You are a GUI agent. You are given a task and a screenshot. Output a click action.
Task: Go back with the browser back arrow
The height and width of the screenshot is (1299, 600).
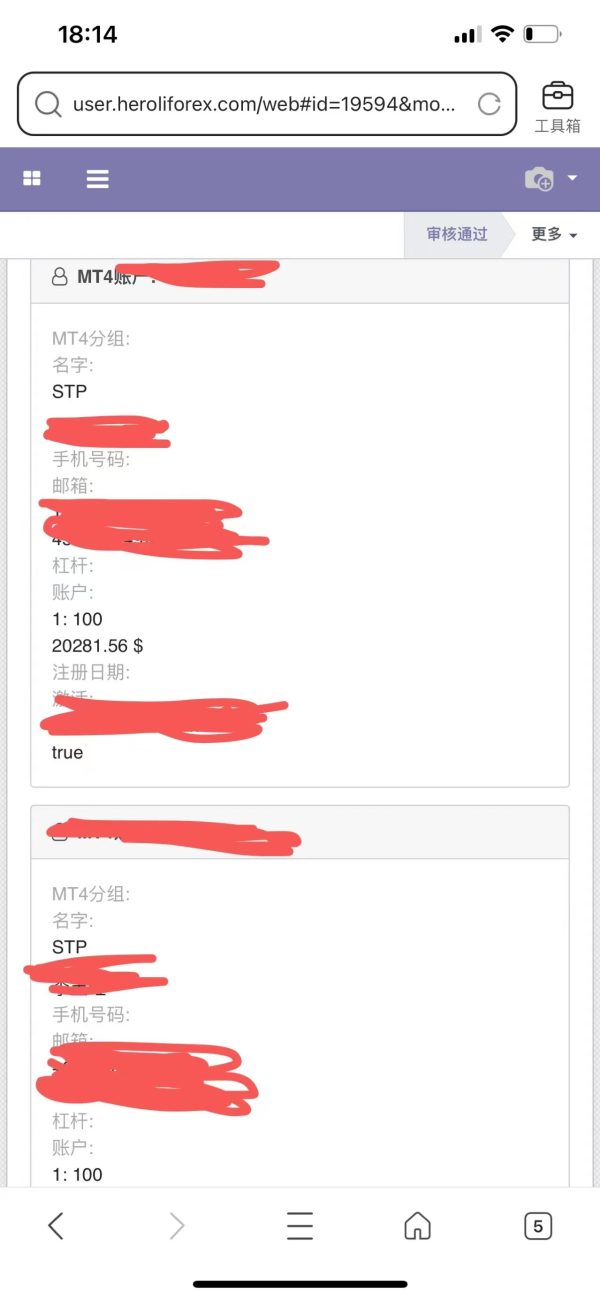[x=56, y=1226]
